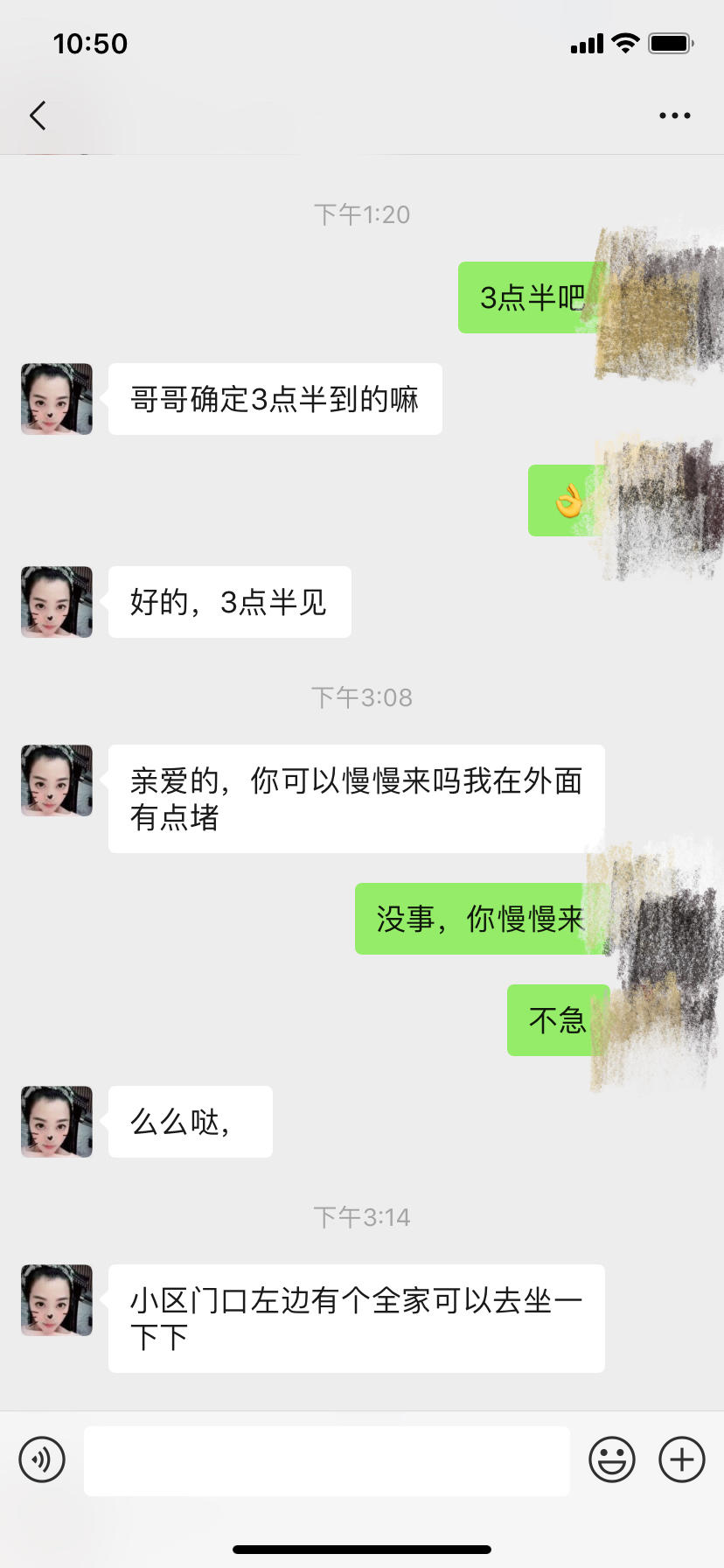Tap the '下午3:14' timestamp label

tap(362, 1216)
